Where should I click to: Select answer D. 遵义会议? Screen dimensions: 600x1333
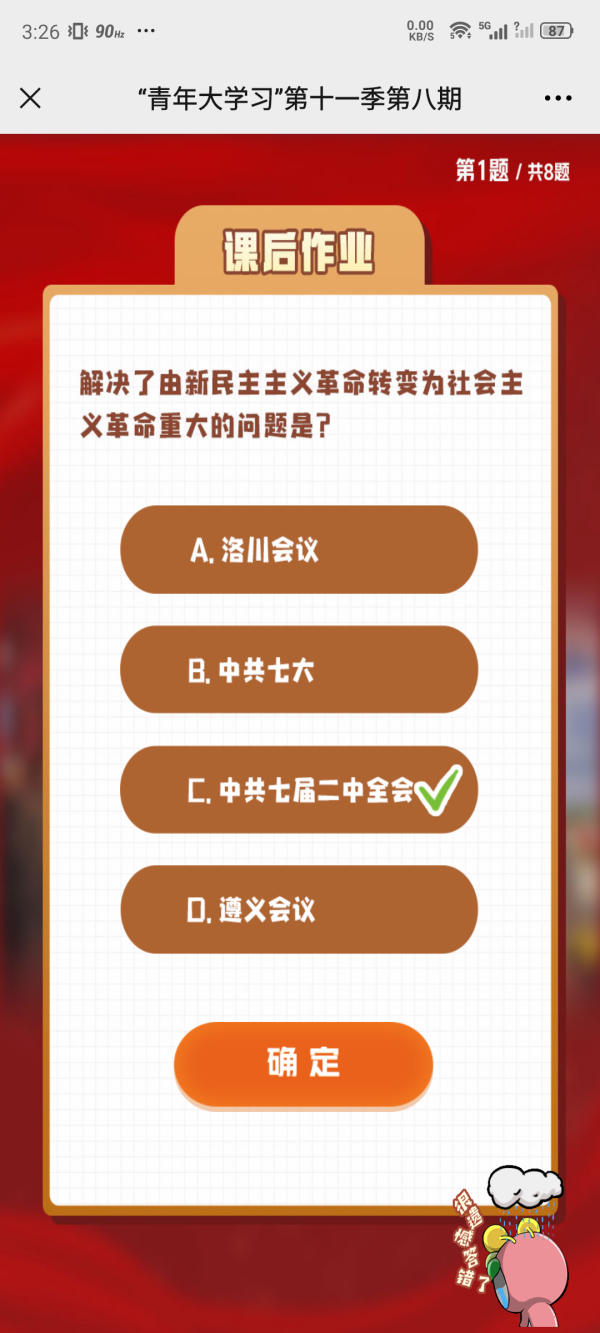(x=298, y=910)
